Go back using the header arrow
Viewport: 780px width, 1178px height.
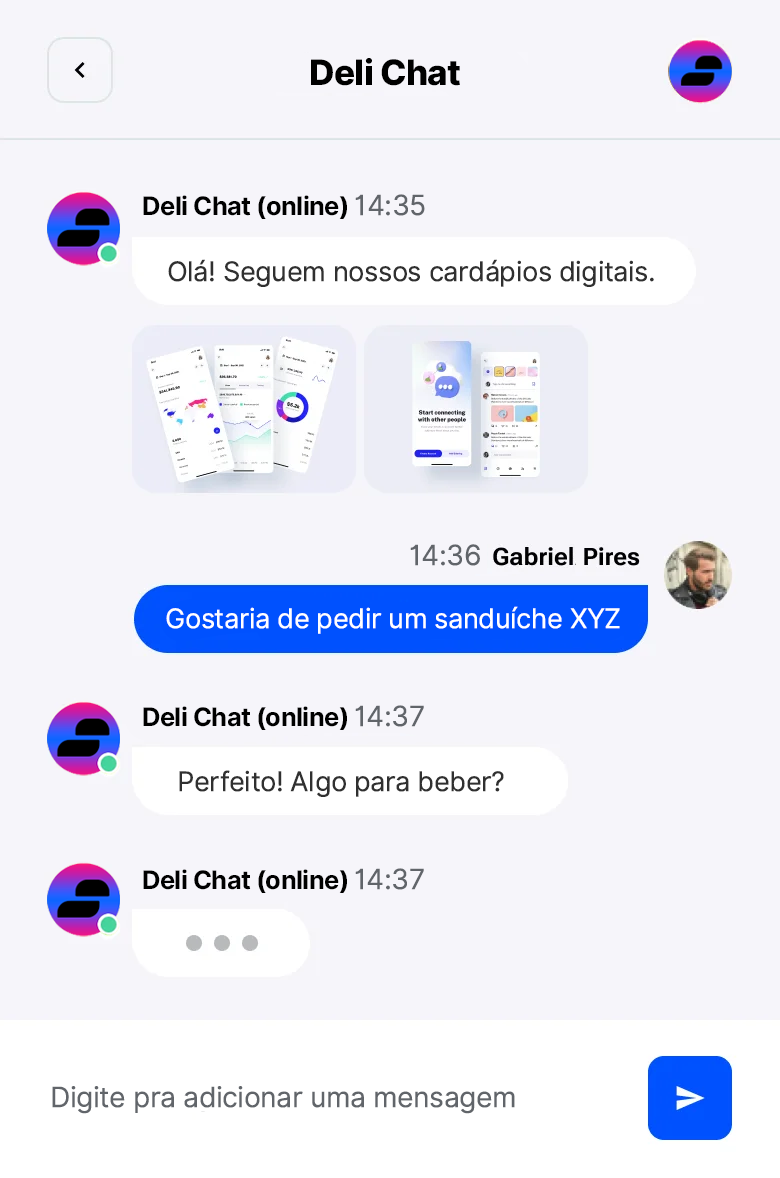click(x=80, y=70)
